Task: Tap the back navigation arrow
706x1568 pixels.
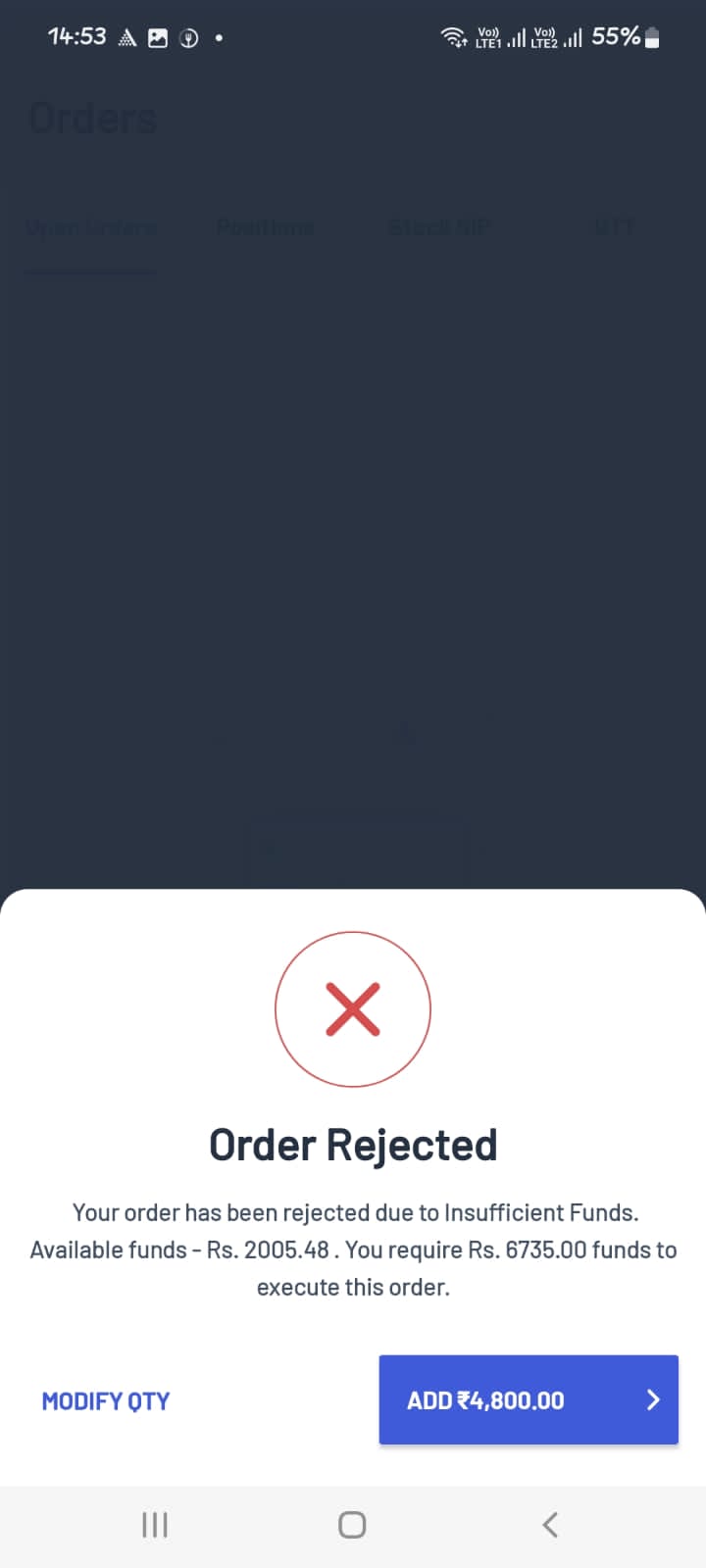Action: coord(549,1524)
